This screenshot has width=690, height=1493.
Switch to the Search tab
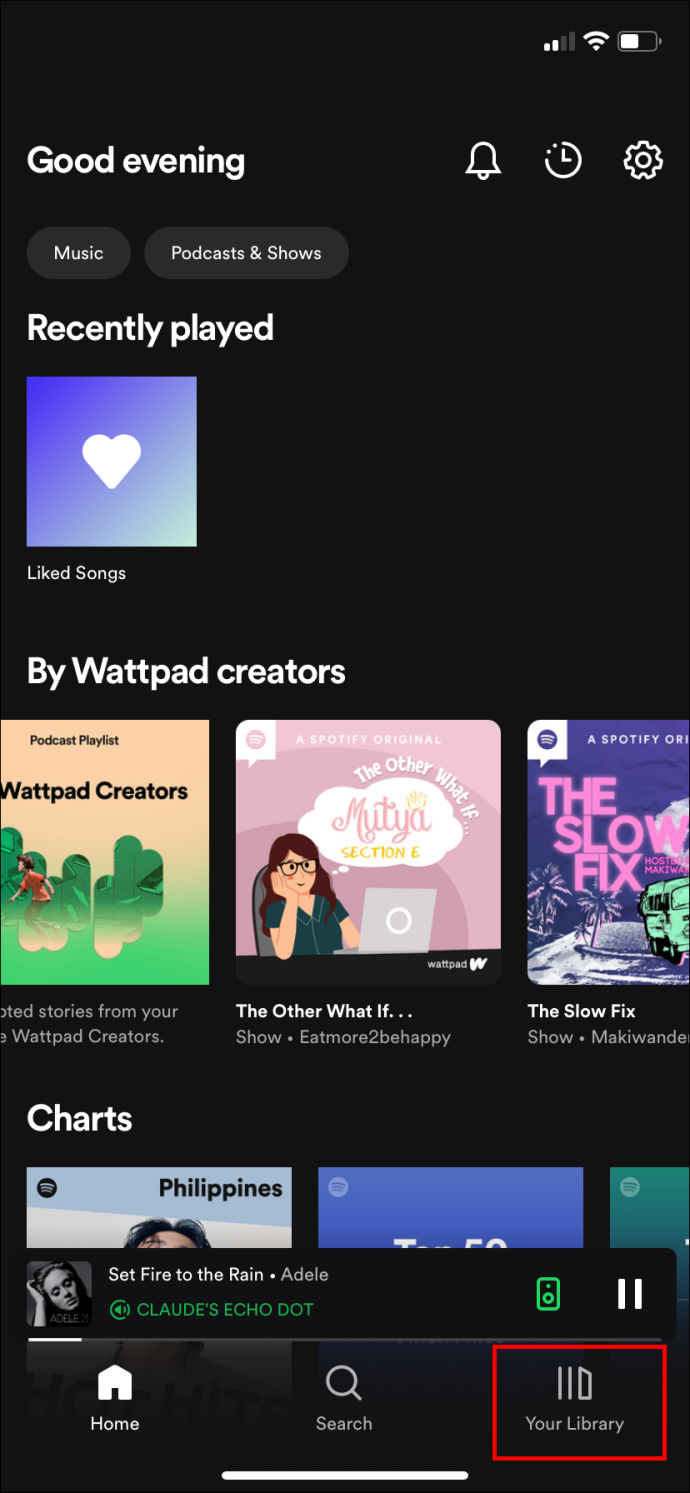344,1399
